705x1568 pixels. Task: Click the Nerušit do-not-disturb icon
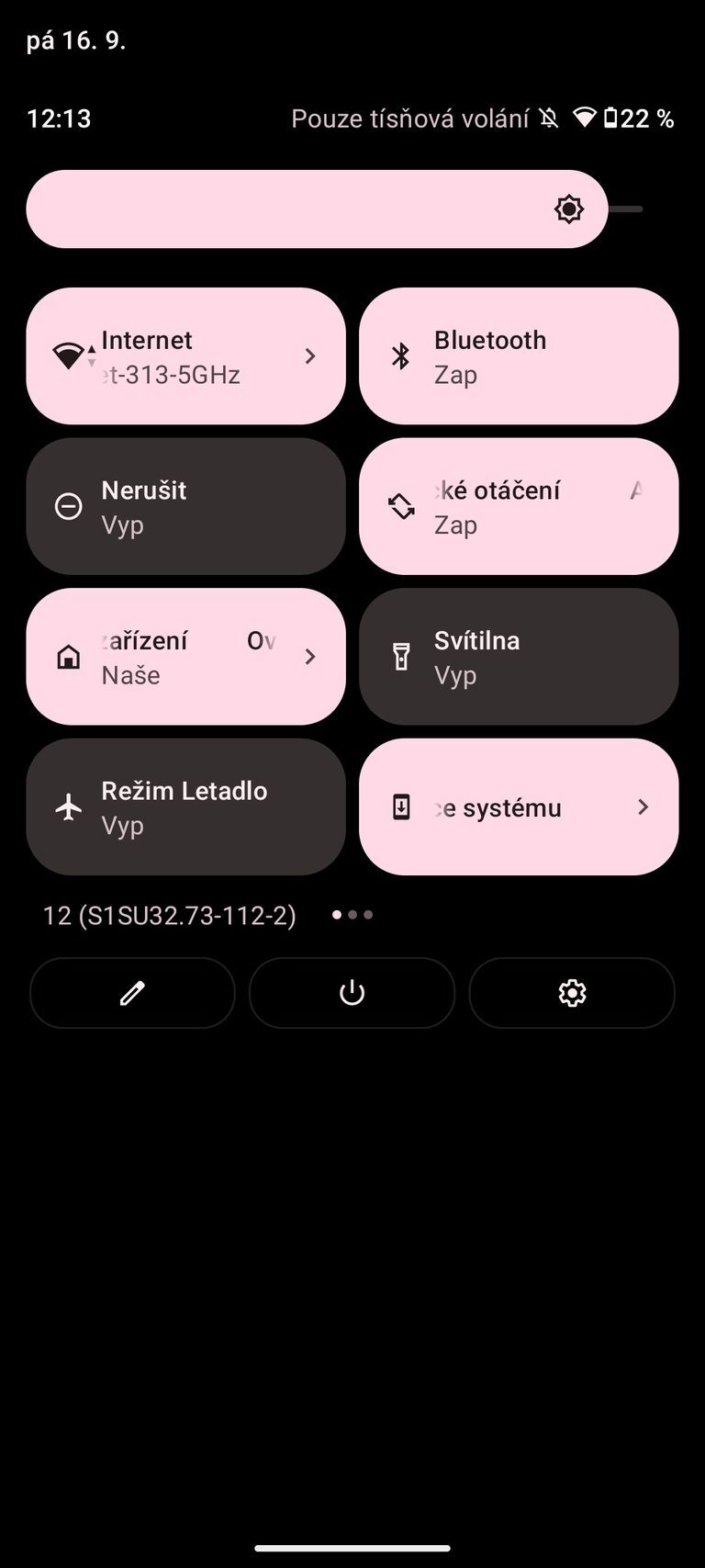coord(69,505)
